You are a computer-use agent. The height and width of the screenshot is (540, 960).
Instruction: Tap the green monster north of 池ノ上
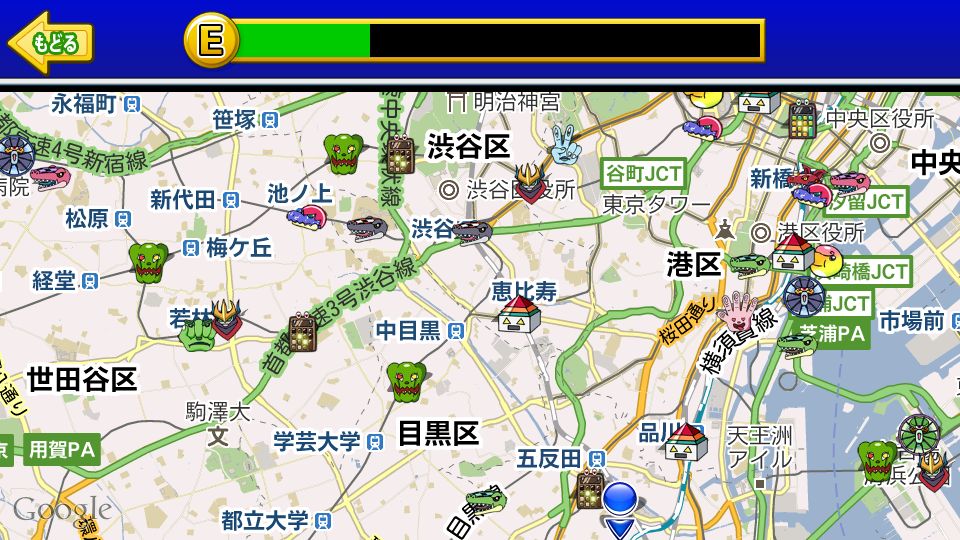point(342,154)
